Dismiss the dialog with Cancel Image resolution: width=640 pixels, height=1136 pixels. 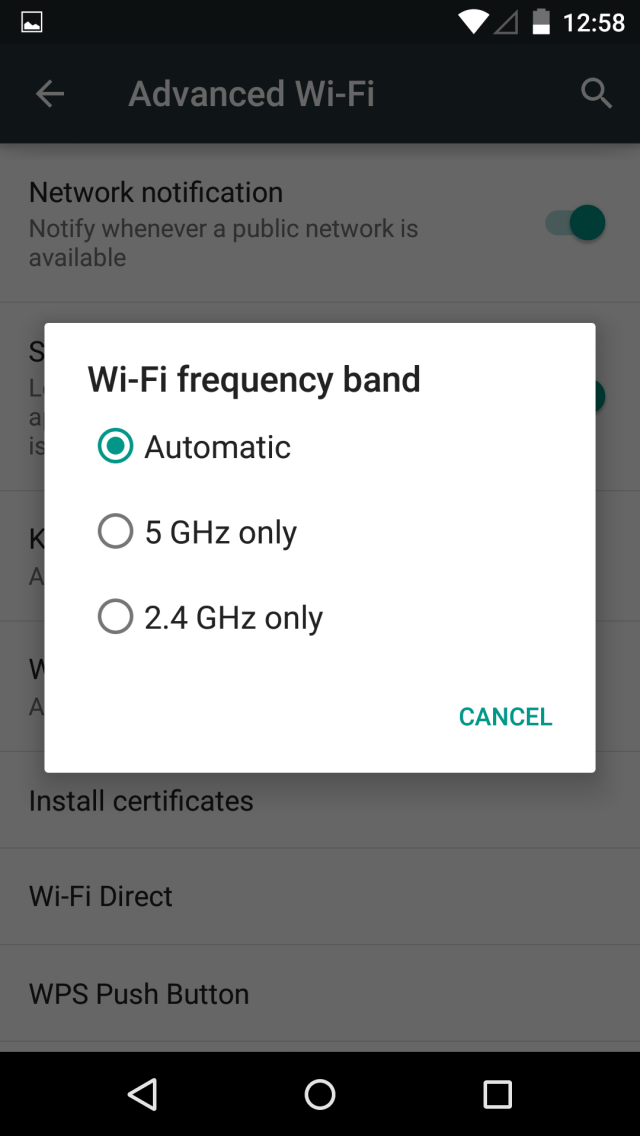click(505, 717)
